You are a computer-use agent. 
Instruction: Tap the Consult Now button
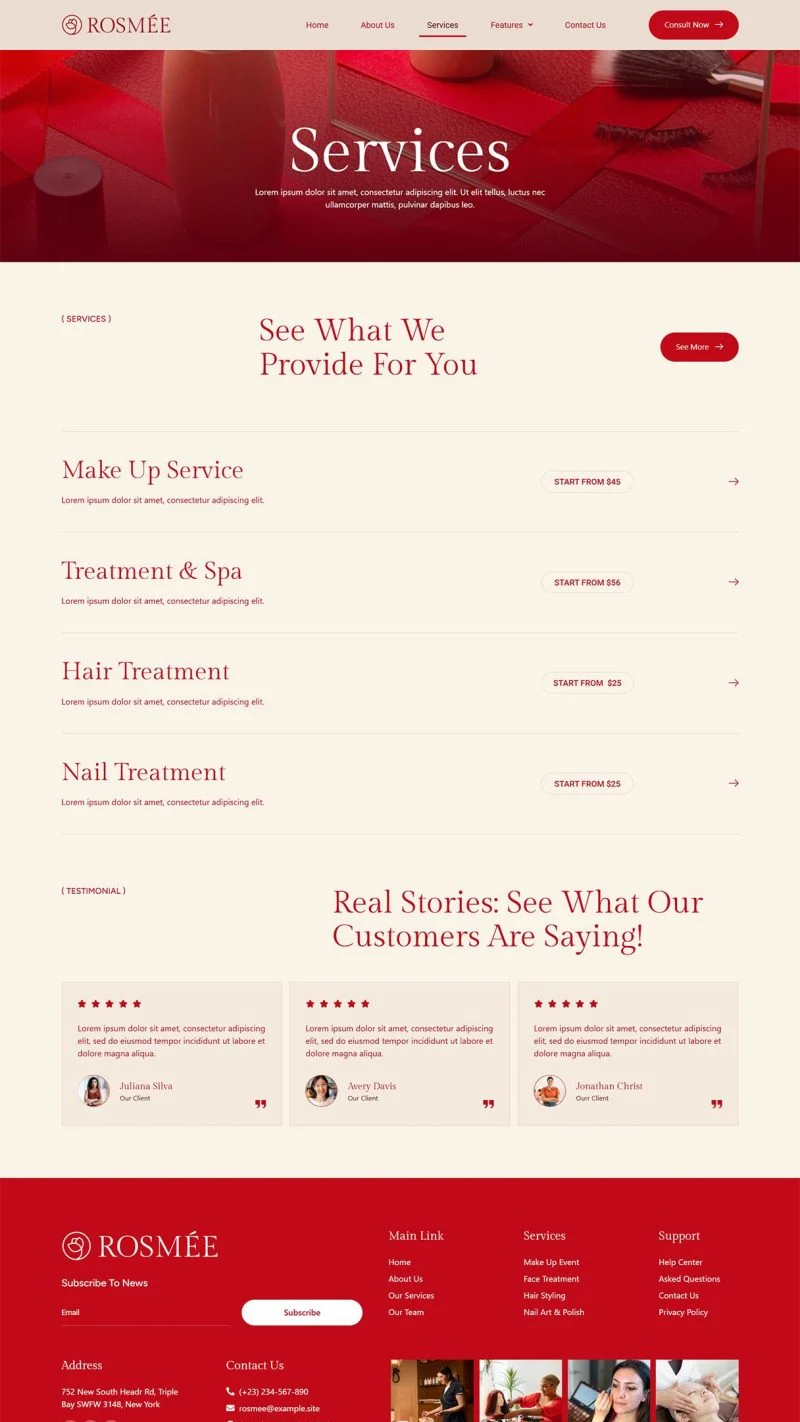pos(693,25)
